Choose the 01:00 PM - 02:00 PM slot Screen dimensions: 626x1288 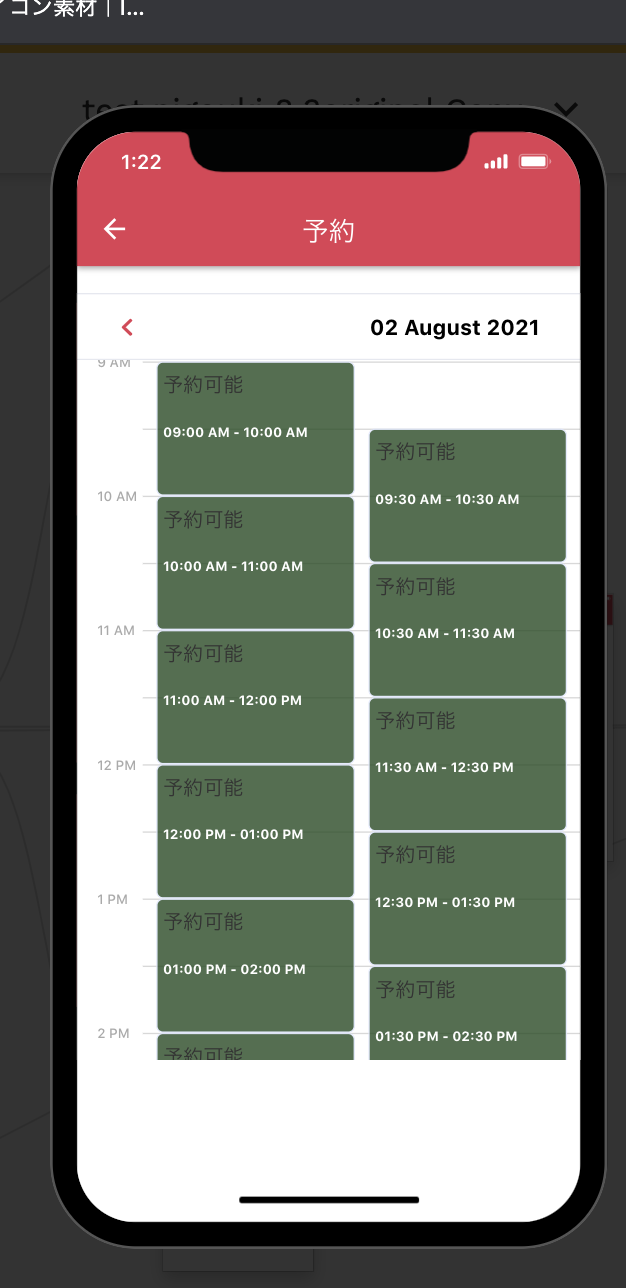point(255,965)
